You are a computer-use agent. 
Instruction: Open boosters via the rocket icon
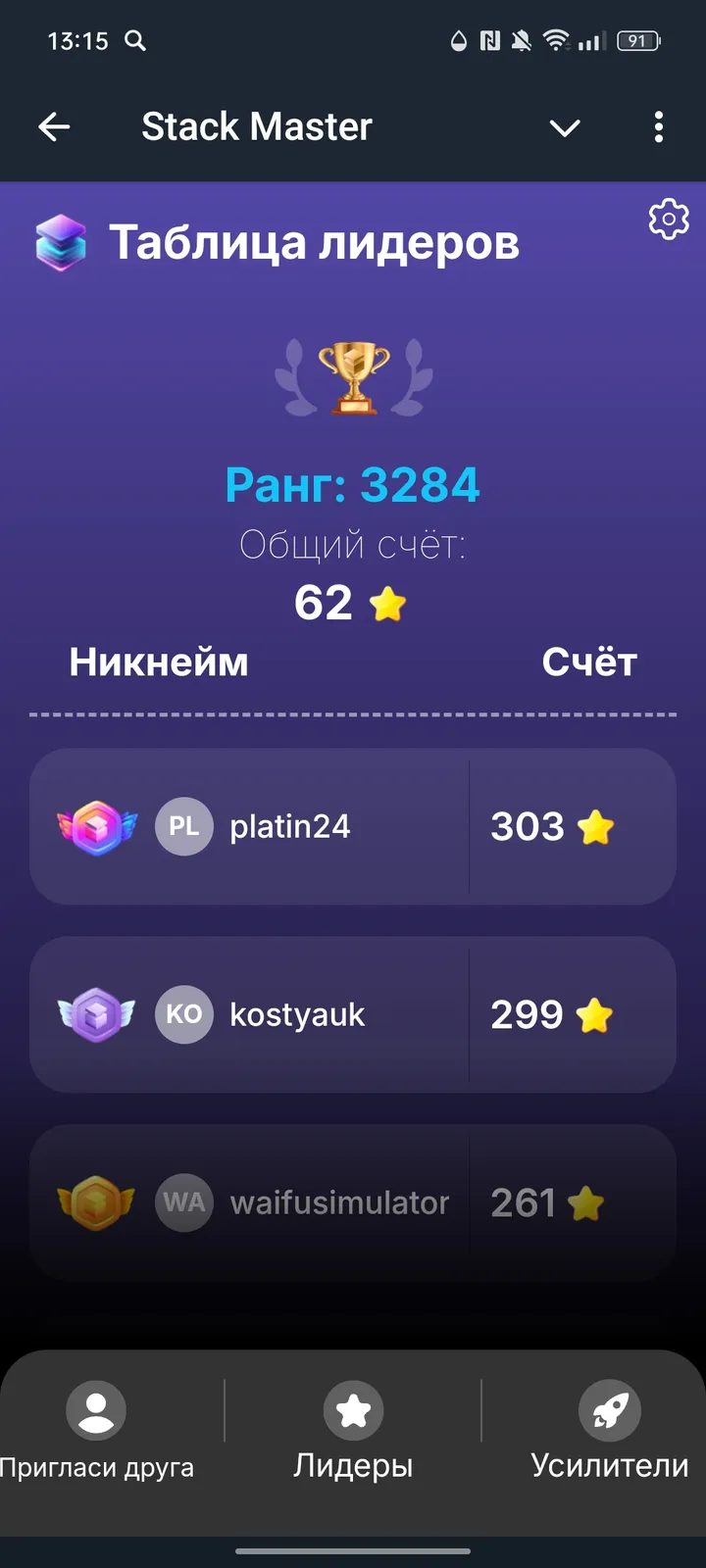610,1409
